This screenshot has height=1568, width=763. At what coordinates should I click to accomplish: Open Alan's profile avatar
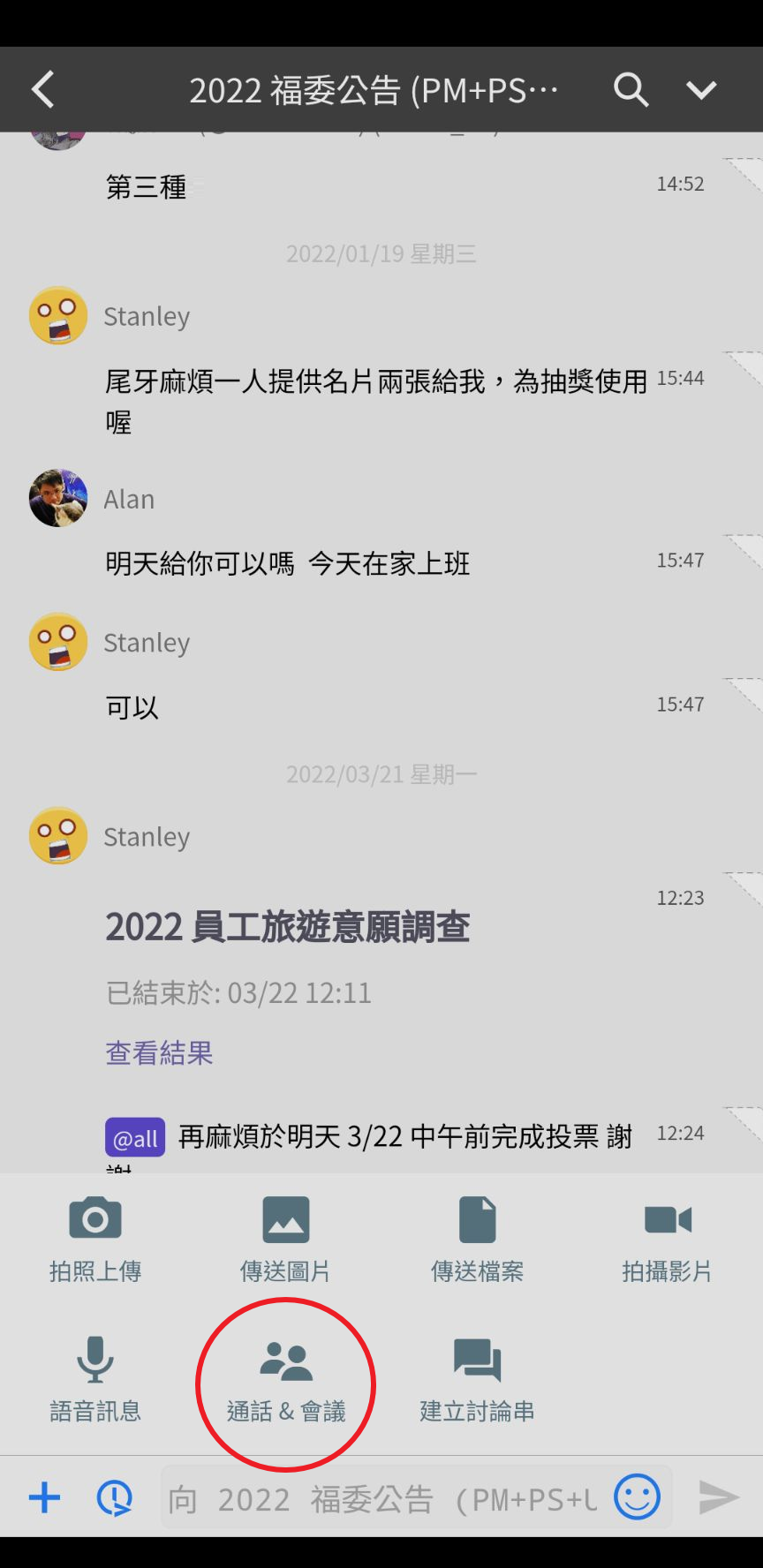[x=57, y=497]
